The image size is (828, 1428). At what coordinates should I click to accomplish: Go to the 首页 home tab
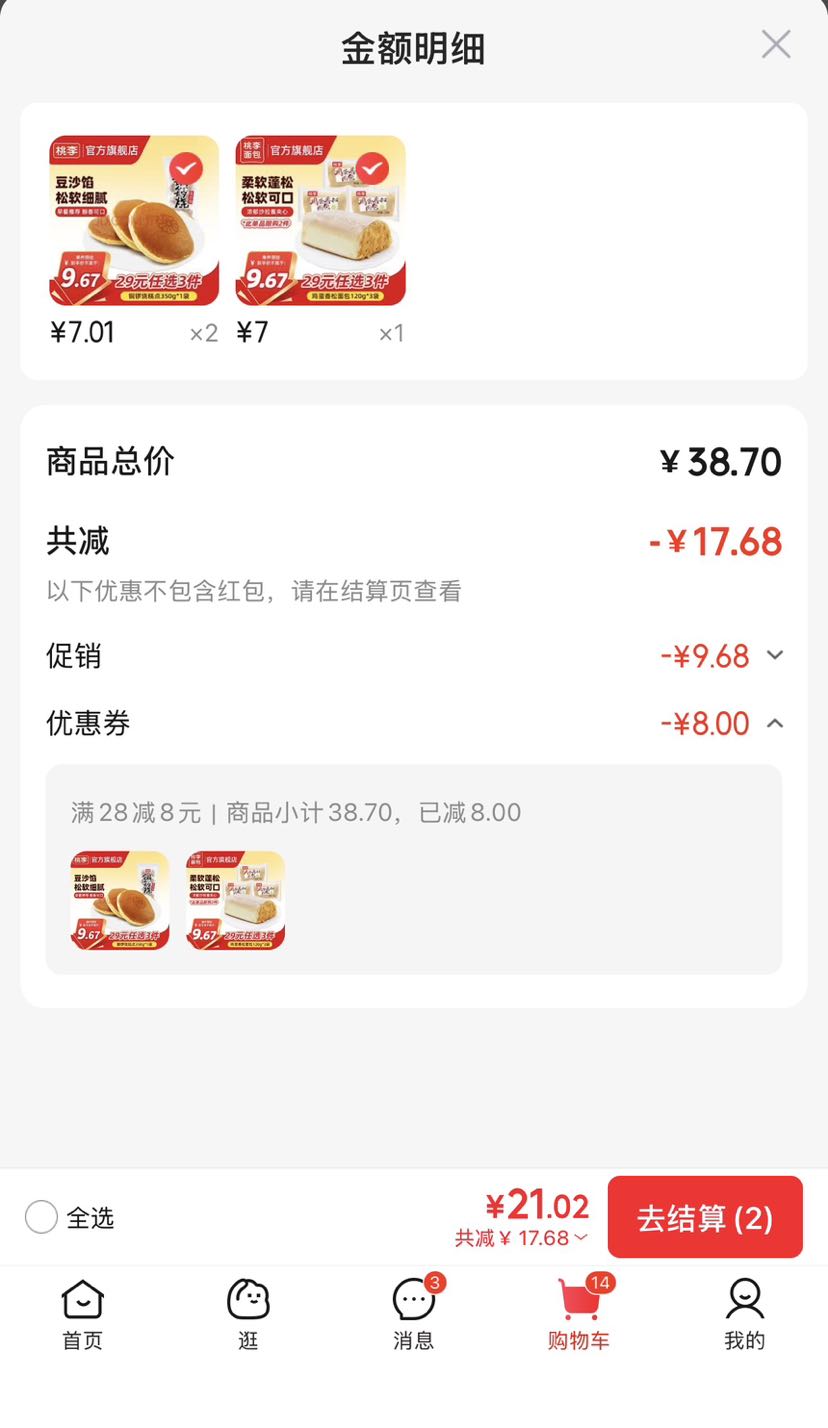tap(82, 1315)
